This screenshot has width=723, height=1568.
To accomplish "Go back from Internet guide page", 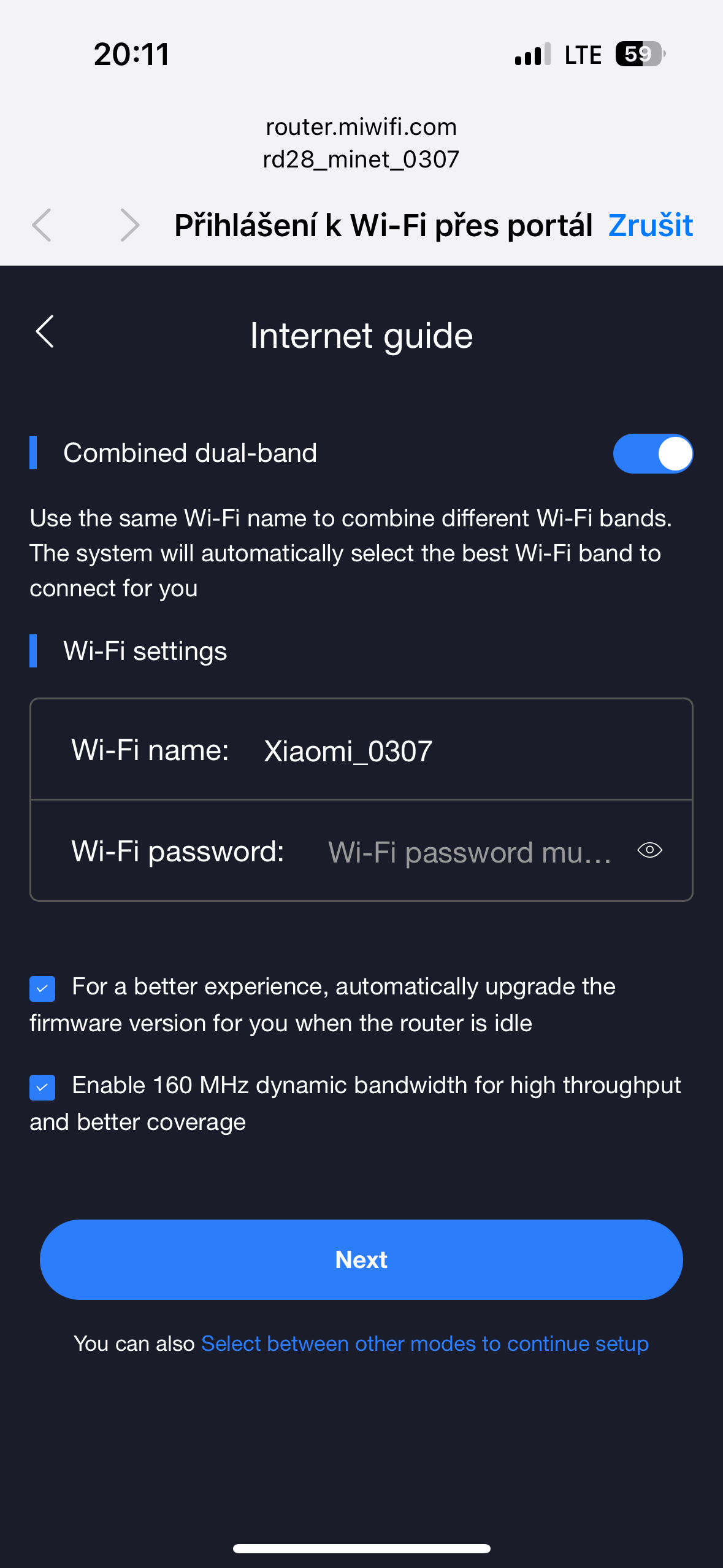I will pyautogui.click(x=45, y=332).
